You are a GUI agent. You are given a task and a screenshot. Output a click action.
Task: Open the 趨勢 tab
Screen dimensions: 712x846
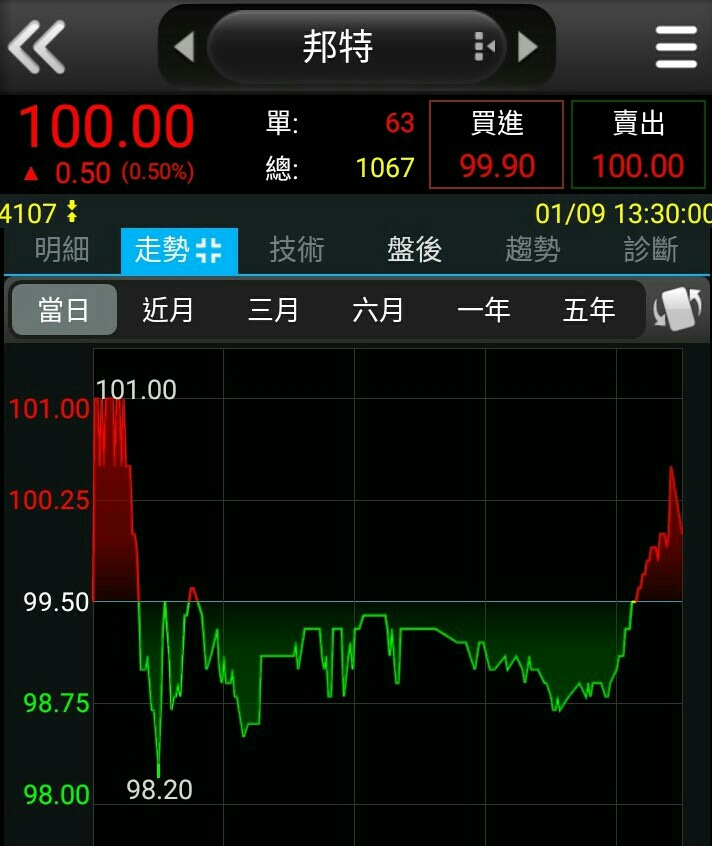click(532, 250)
